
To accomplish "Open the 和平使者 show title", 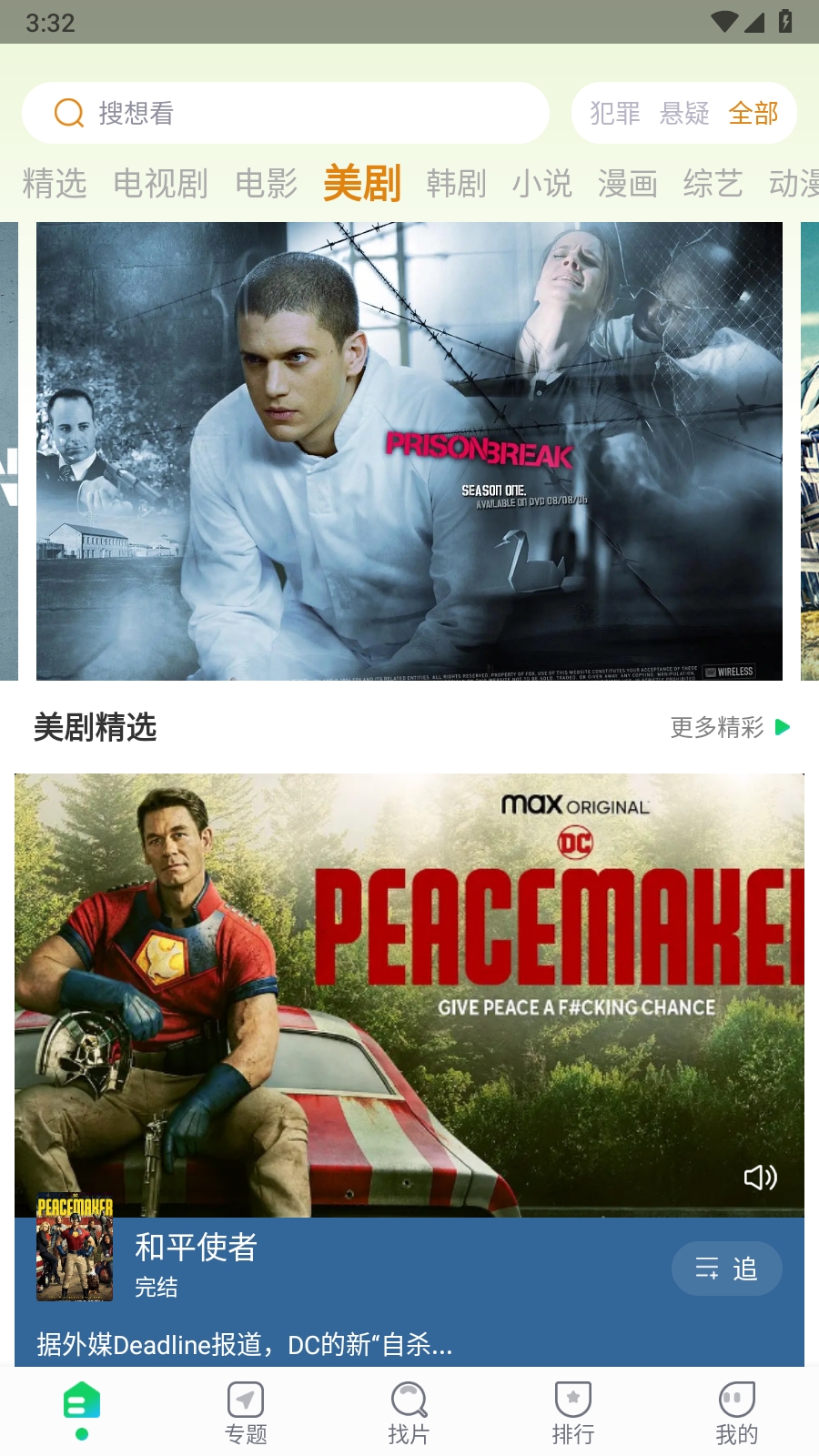I will 196,1249.
